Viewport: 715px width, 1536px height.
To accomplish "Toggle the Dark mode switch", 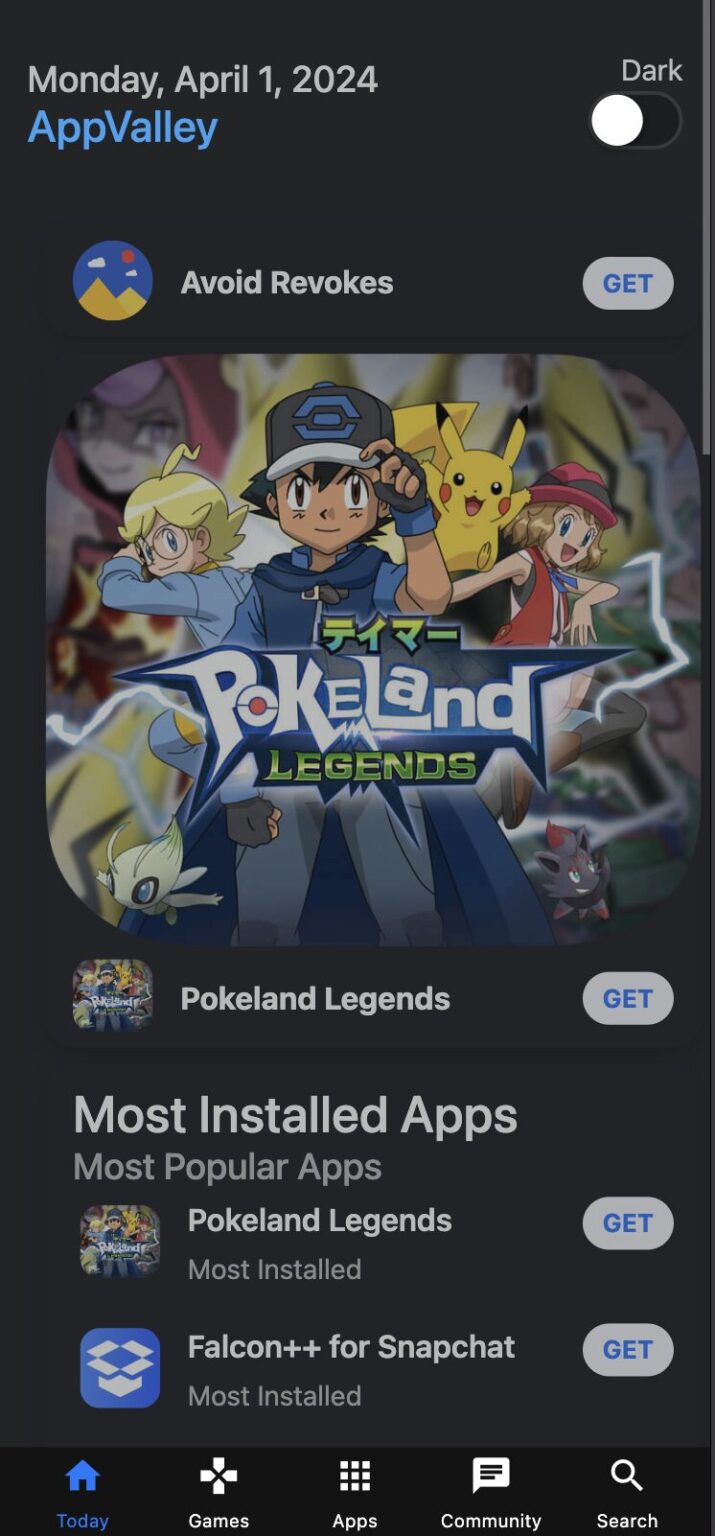I will (x=635, y=122).
